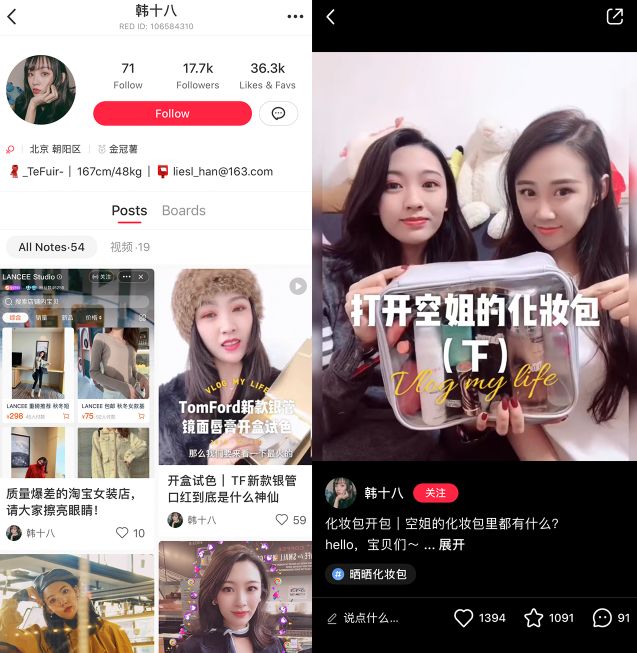Follow 韩十八 with the red Follow button
The image size is (637, 653).
[172, 114]
